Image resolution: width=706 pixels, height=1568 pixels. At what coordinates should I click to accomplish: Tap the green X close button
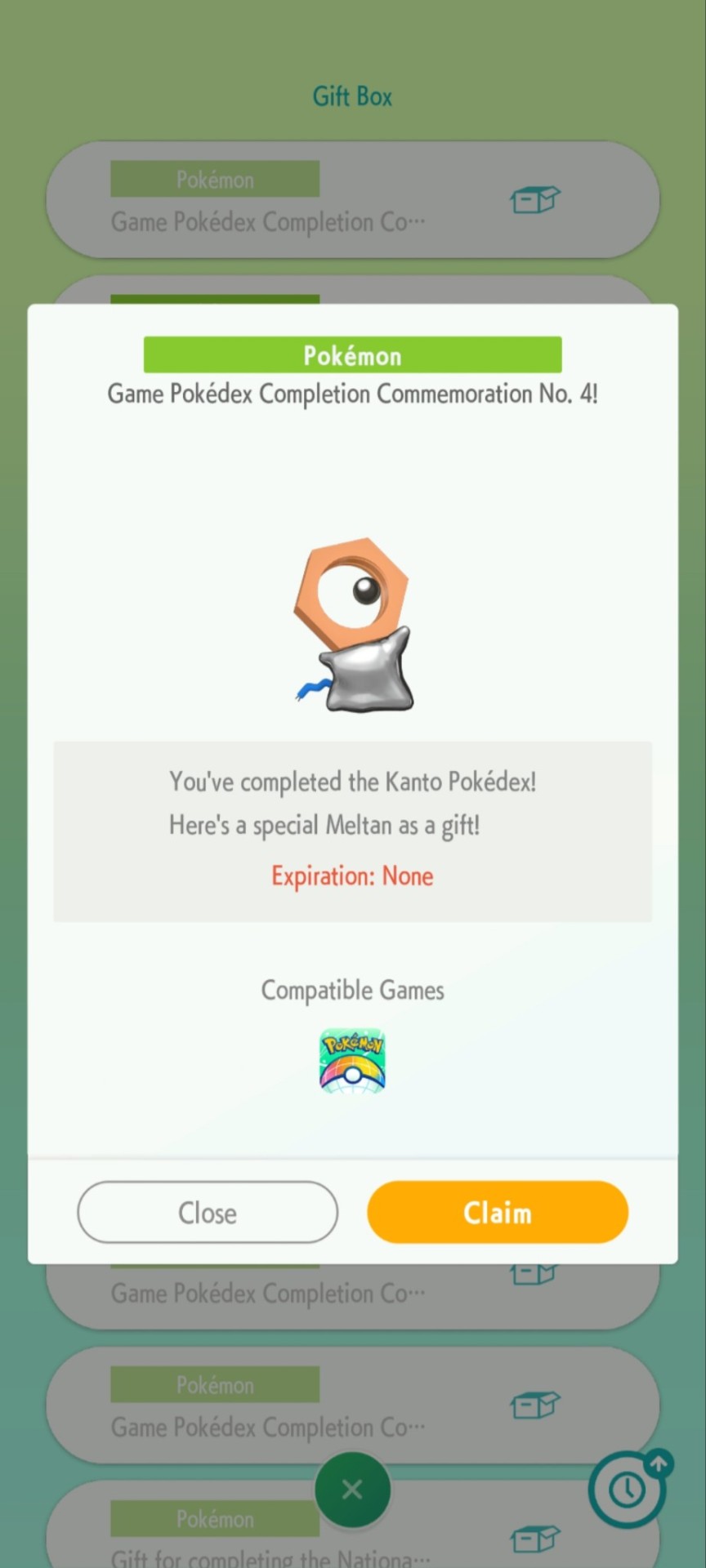pos(352,1490)
